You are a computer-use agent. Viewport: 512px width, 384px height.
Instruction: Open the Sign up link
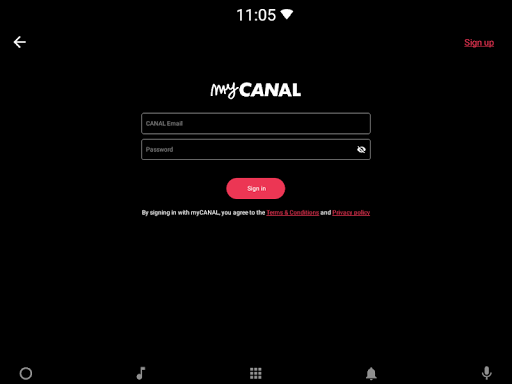coord(479,43)
